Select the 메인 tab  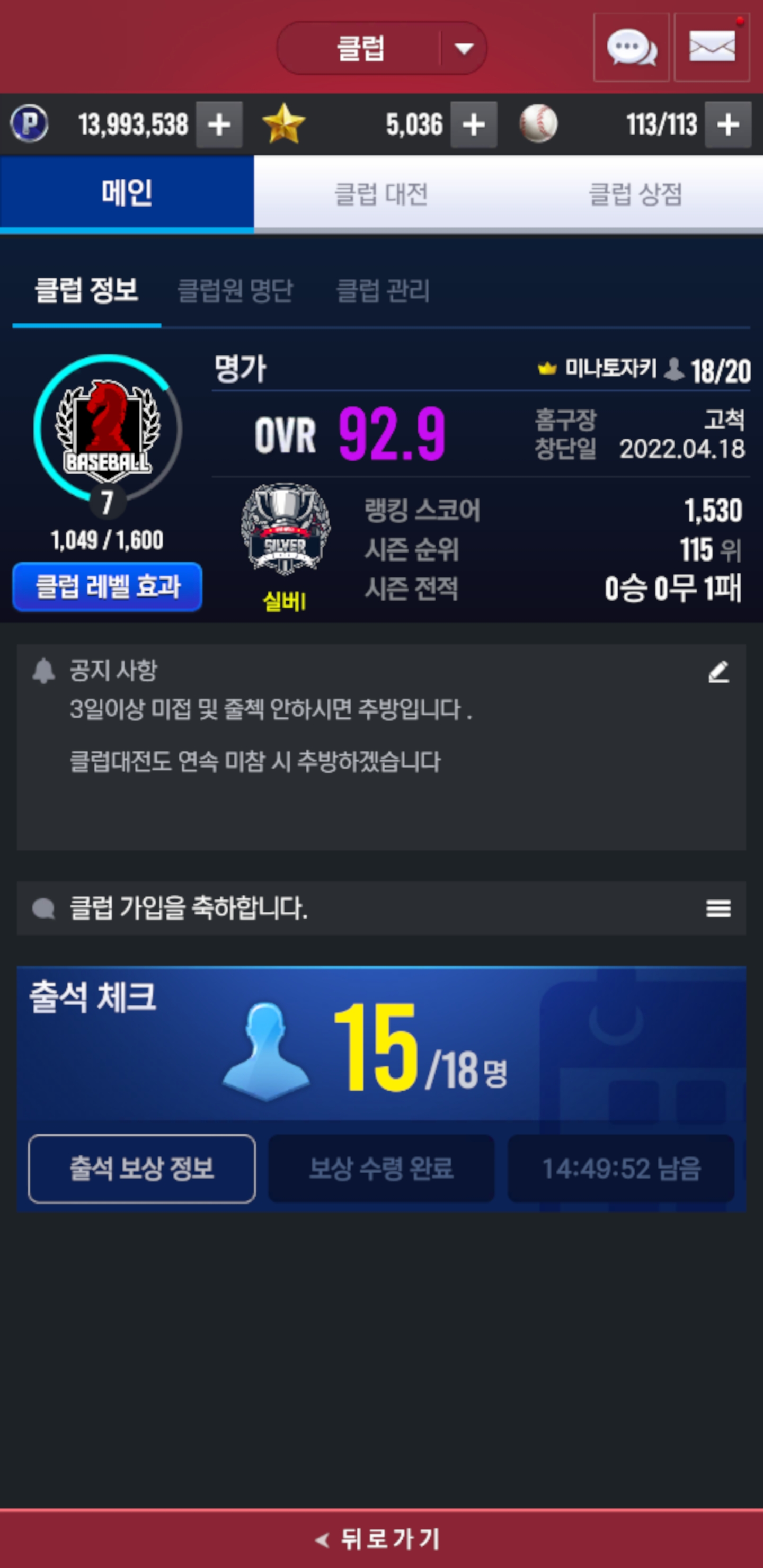click(127, 194)
